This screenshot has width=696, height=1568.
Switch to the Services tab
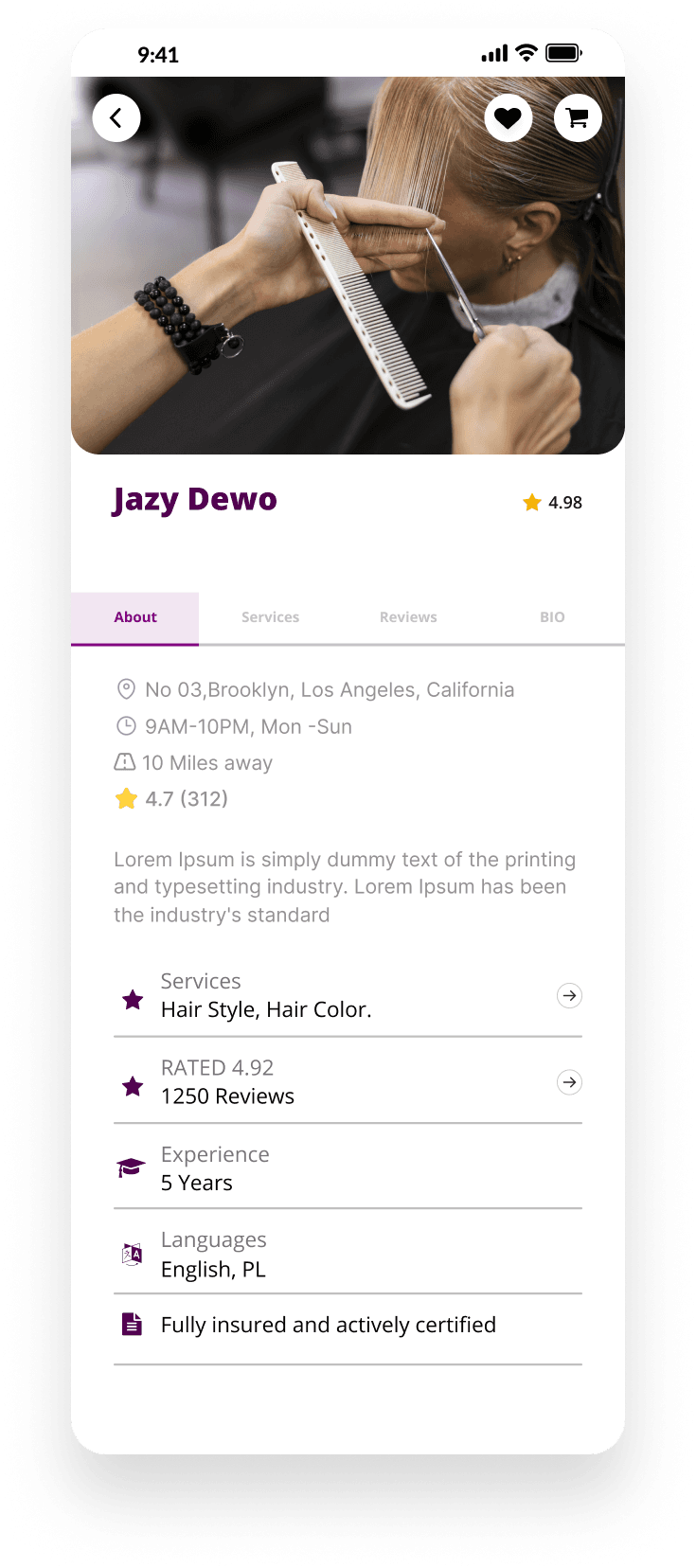[x=270, y=617]
